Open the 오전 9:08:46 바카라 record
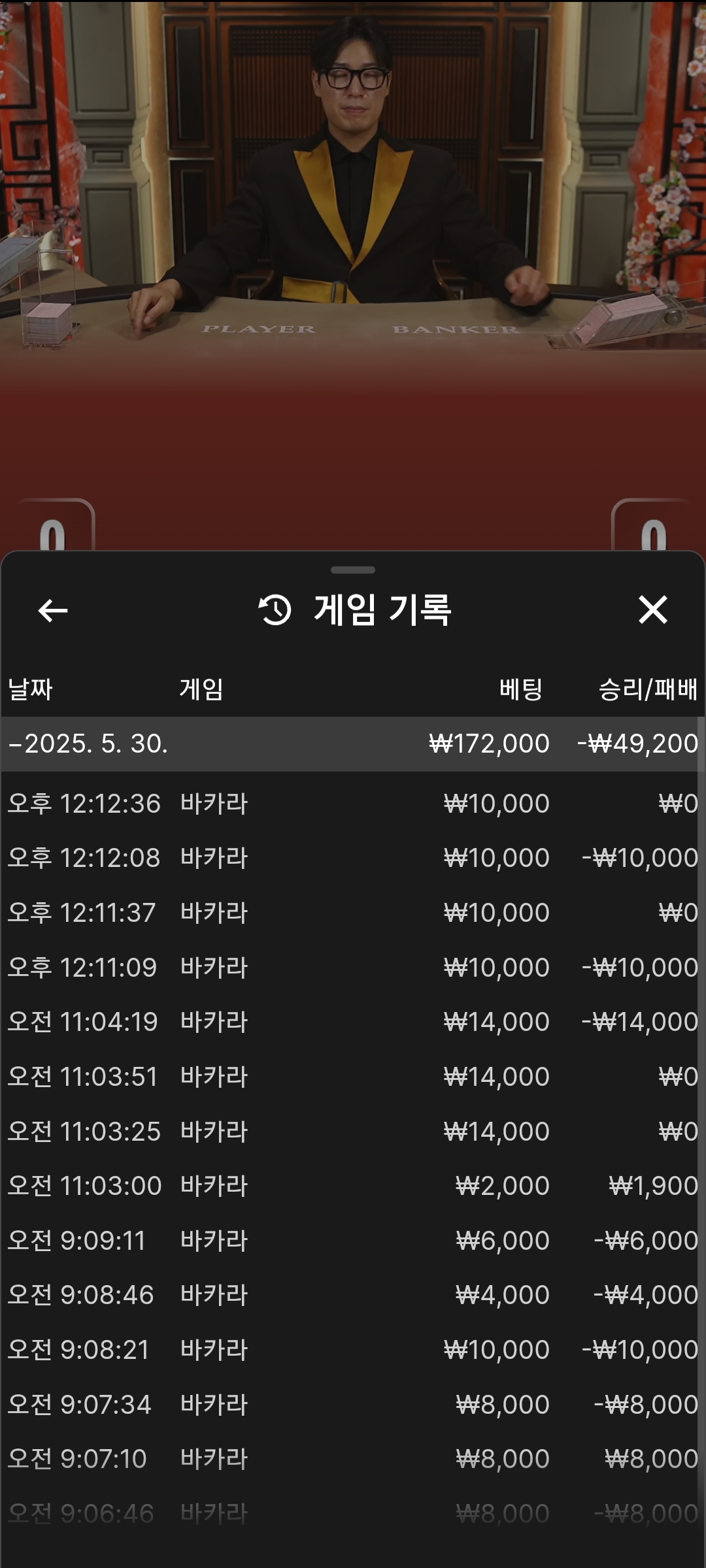Image resolution: width=706 pixels, height=1568 pixels. tap(353, 1295)
